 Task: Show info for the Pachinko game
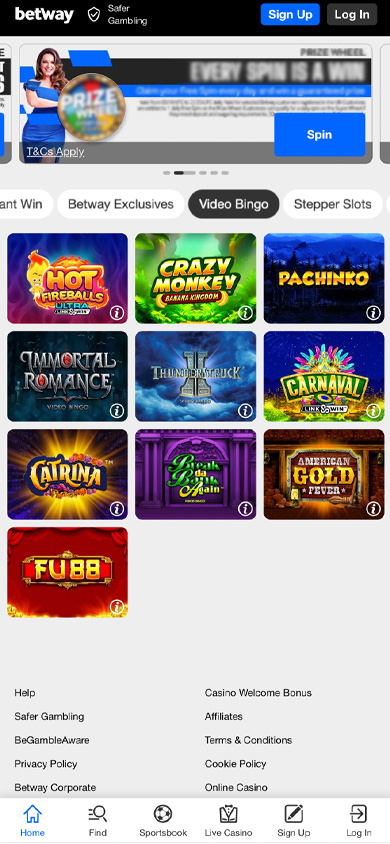[373, 313]
